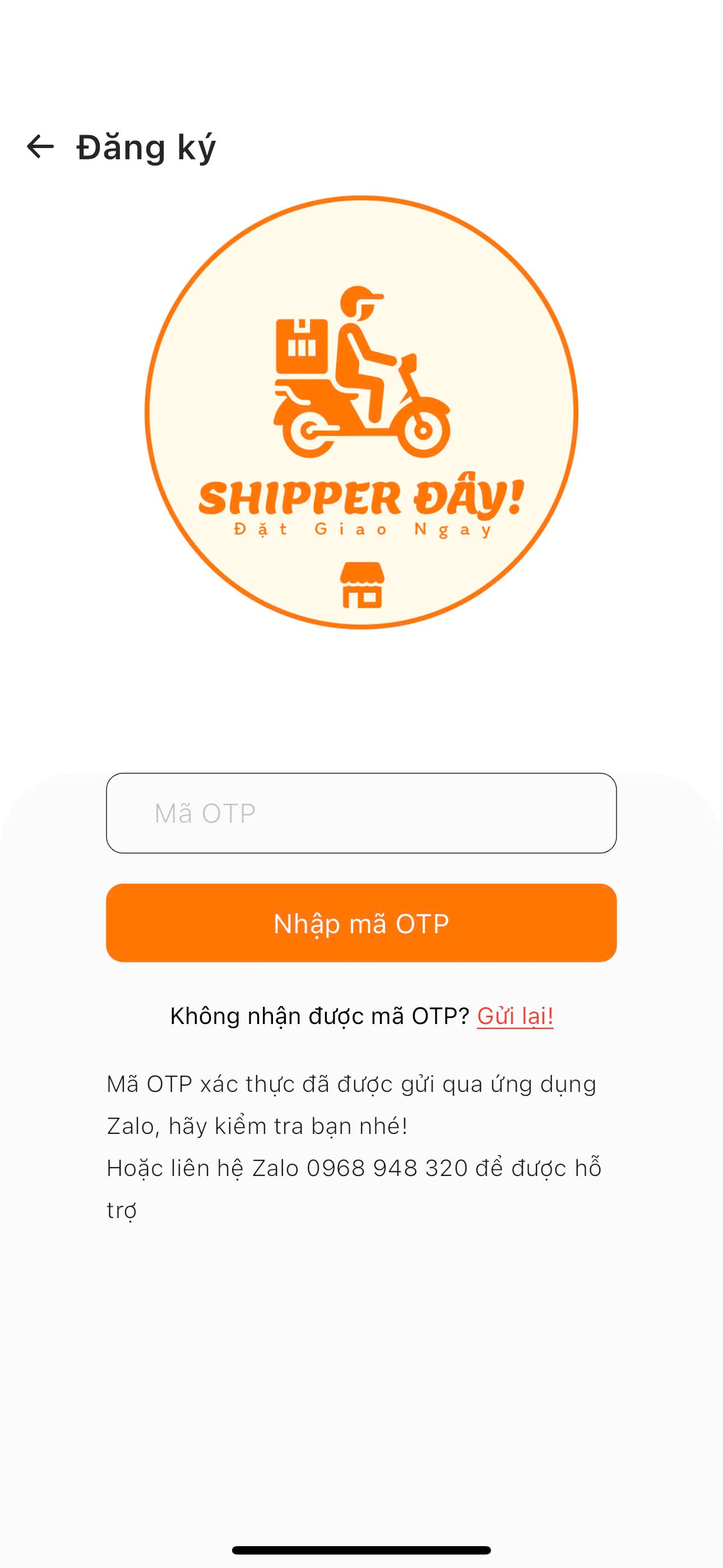Submit with the Nhập mã OTP button
723x1568 pixels.
pos(361,923)
